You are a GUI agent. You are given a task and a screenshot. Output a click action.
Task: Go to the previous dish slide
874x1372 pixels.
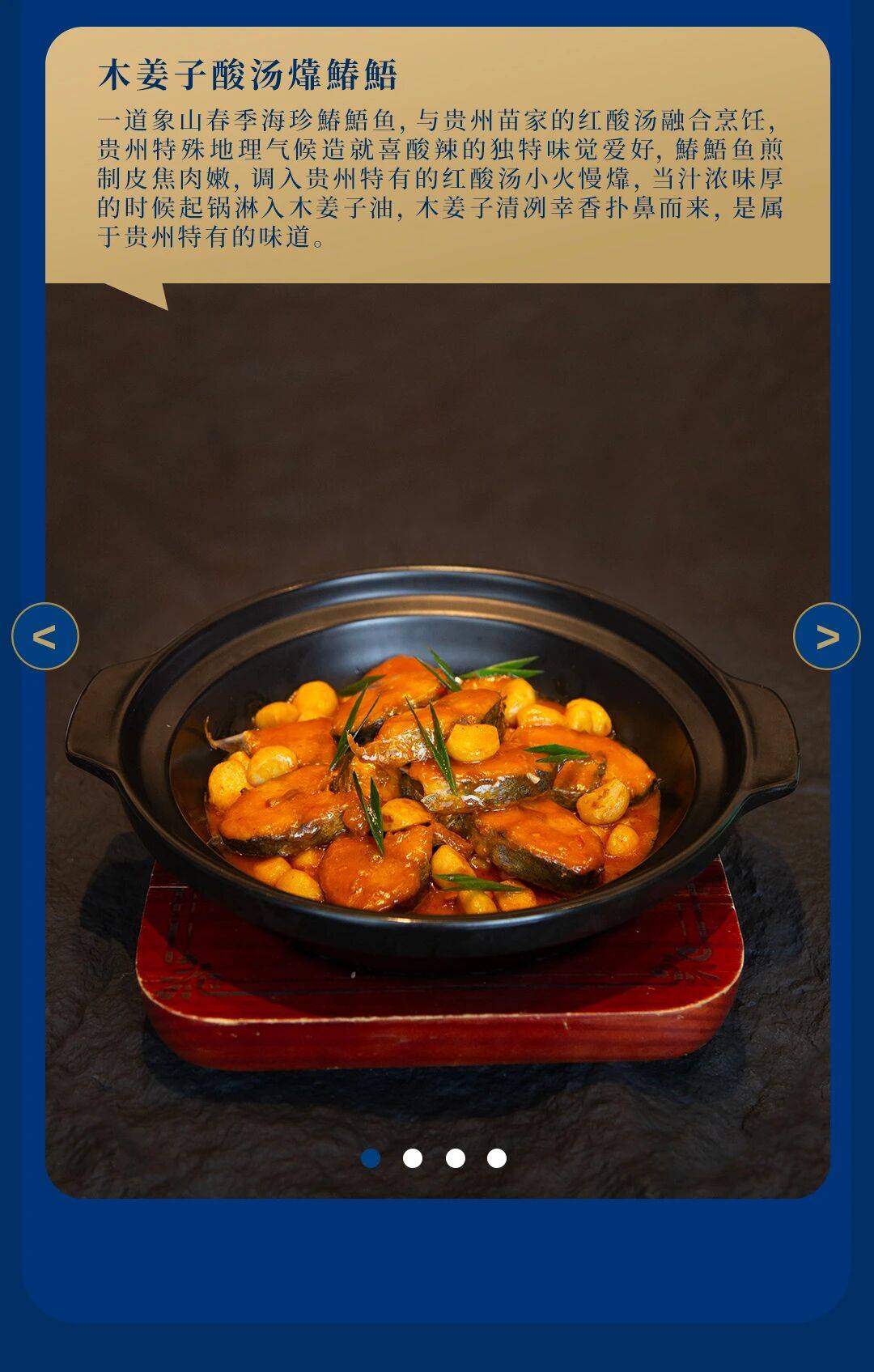coord(45,636)
